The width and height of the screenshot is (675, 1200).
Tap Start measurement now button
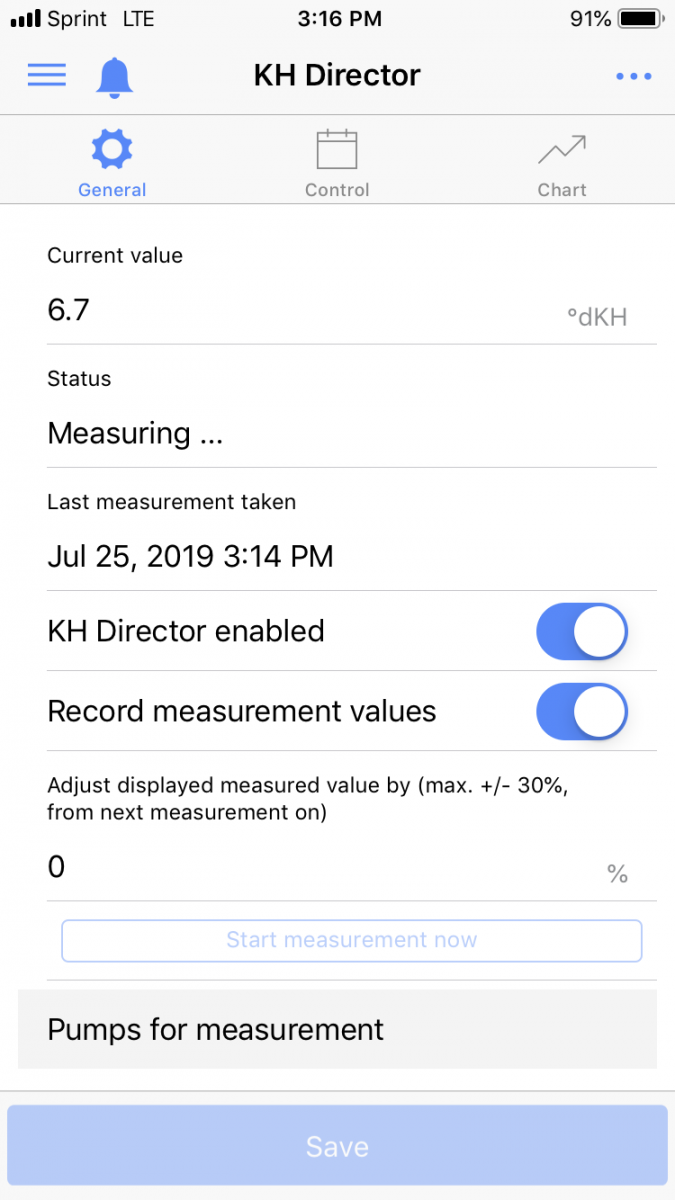click(352, 940)
